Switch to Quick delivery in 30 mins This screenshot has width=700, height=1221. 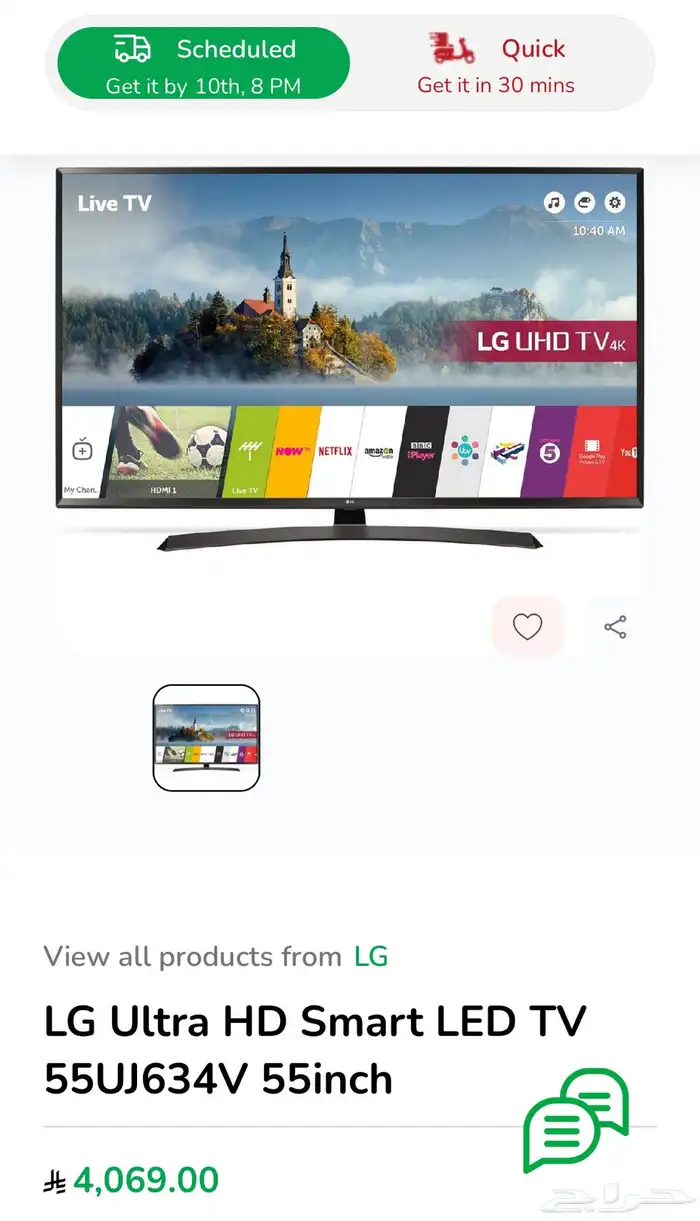tap(497, 64)
